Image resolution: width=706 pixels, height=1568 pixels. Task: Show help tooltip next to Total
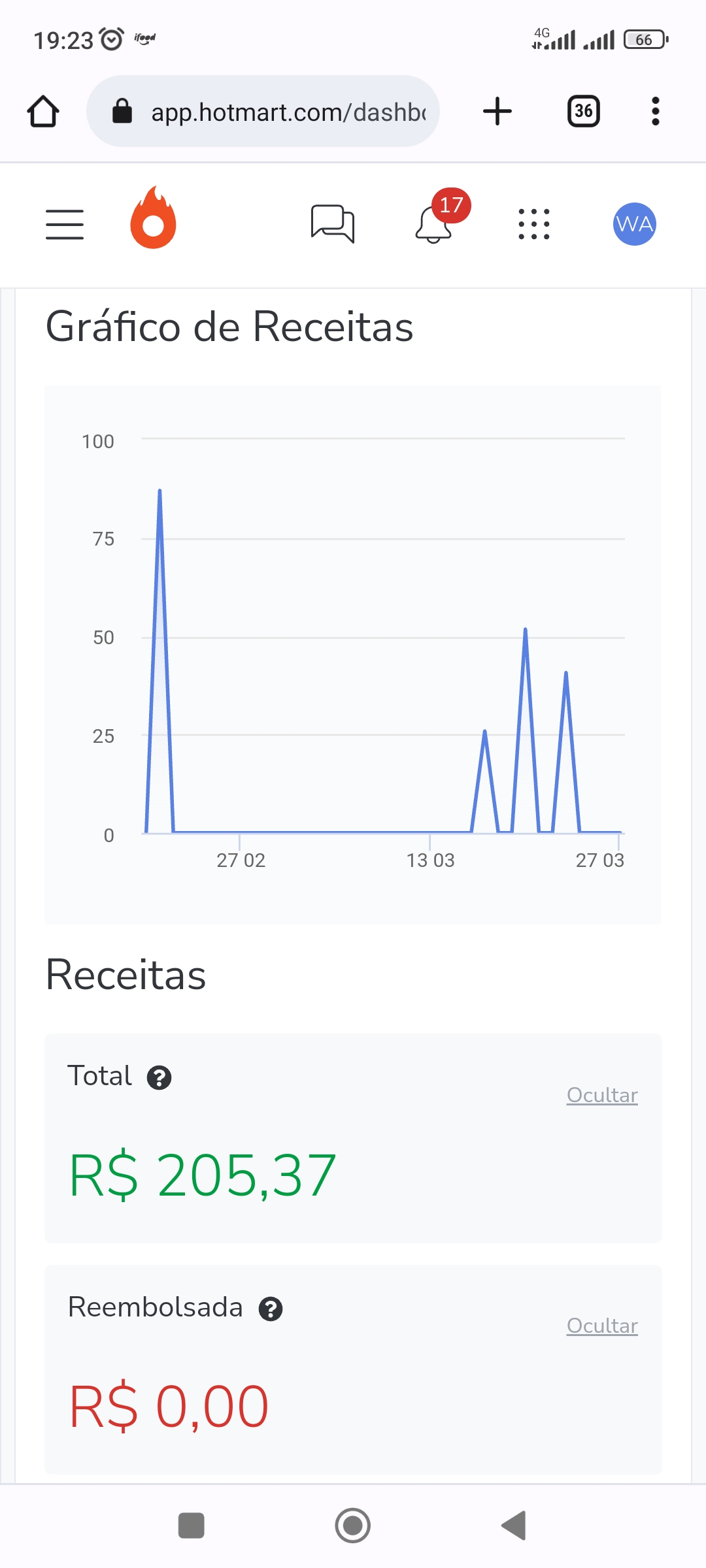[159, 1077]
